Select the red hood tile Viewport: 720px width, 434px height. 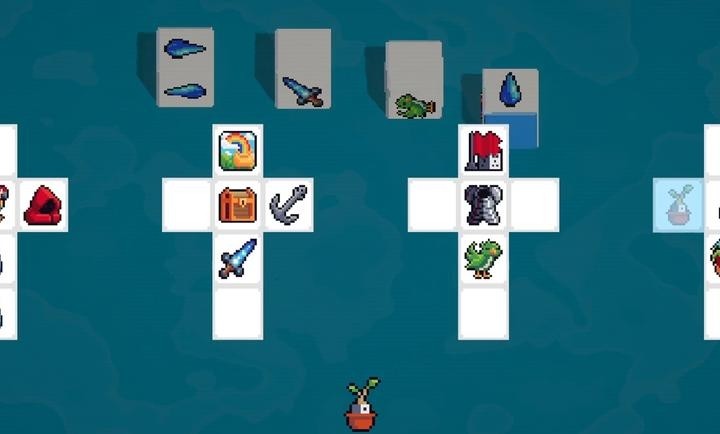pyautogui.click(x=43, y=205)
